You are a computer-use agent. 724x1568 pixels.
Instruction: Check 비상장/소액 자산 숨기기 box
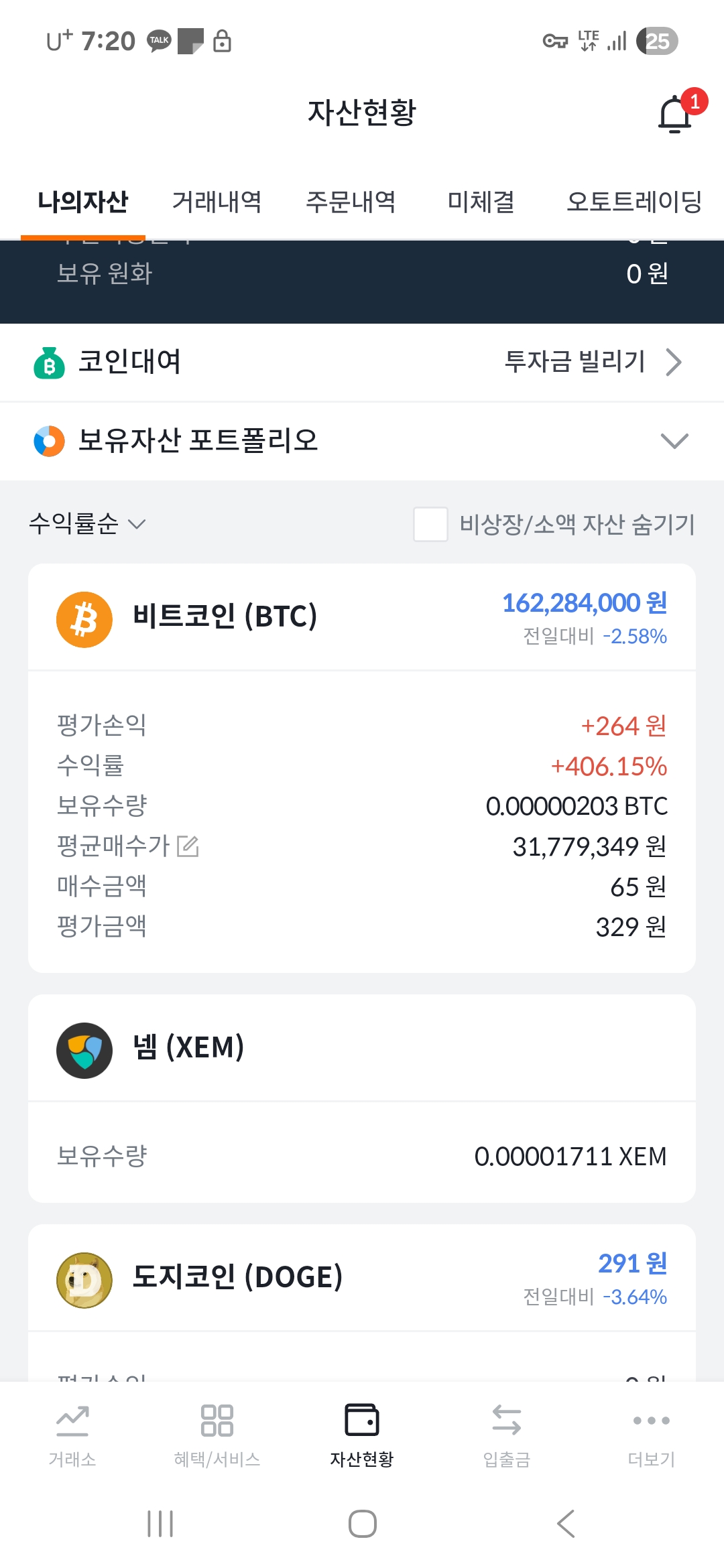click(431, 524)
